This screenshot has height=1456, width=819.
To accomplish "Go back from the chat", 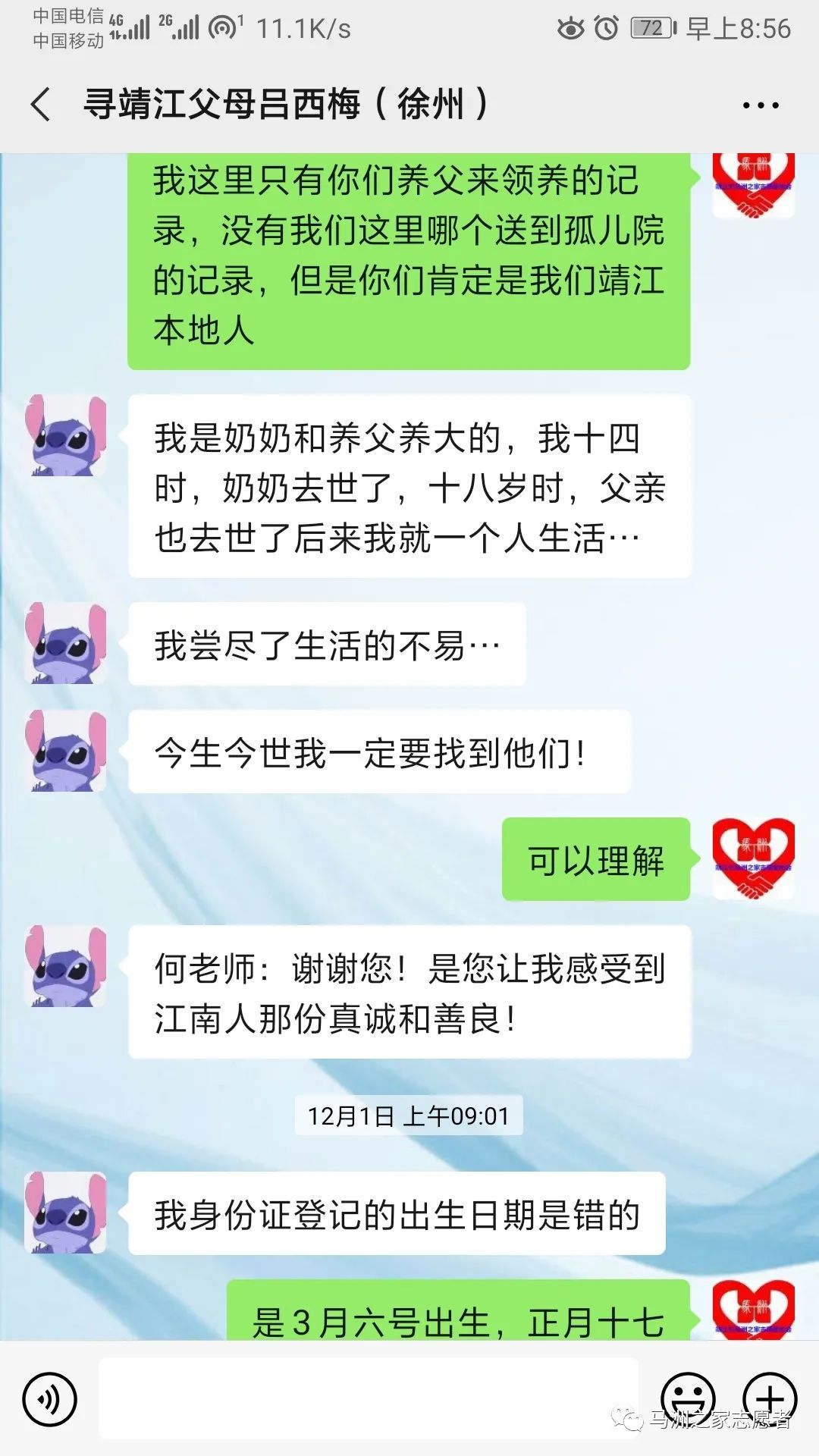I will [41, 104].
